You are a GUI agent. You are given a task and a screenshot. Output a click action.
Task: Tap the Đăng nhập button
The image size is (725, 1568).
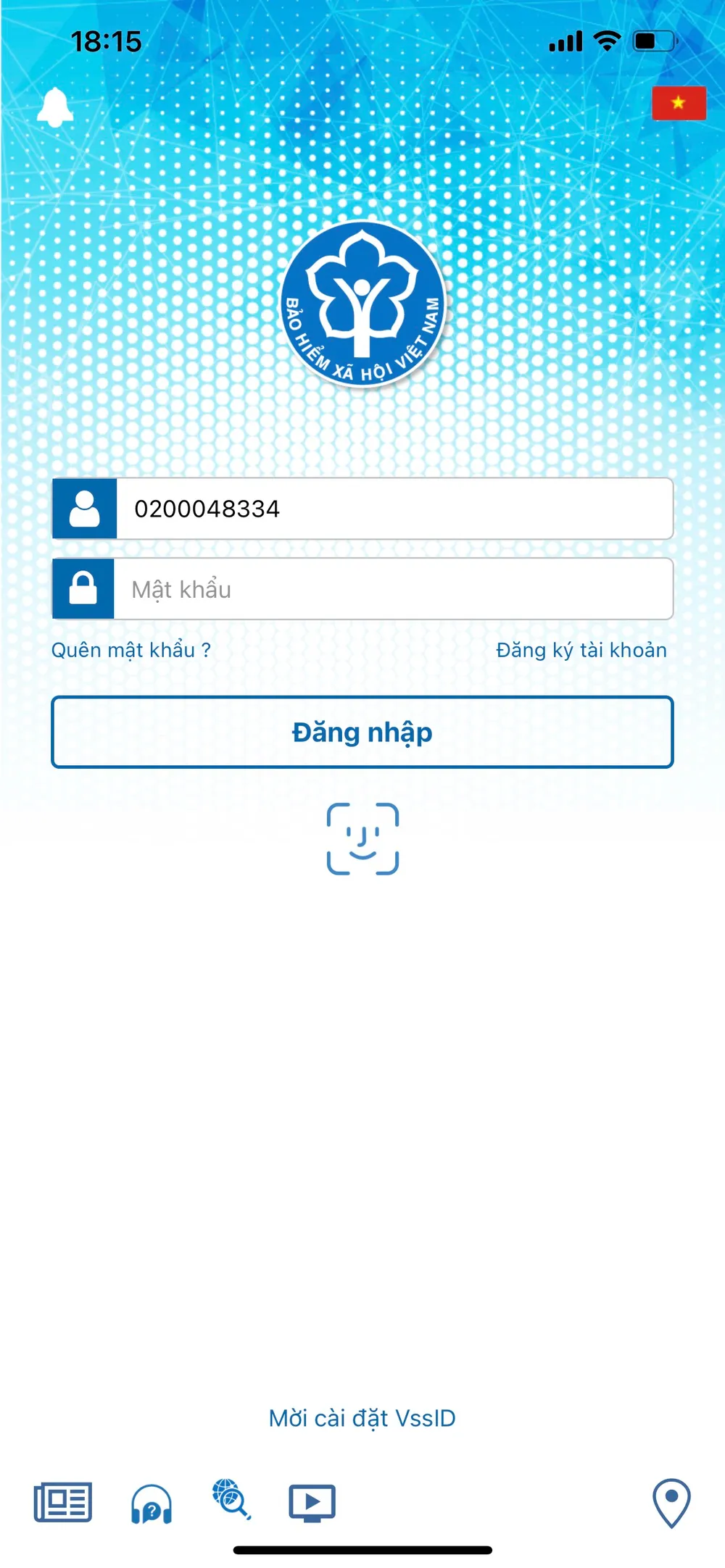point(362,732)
